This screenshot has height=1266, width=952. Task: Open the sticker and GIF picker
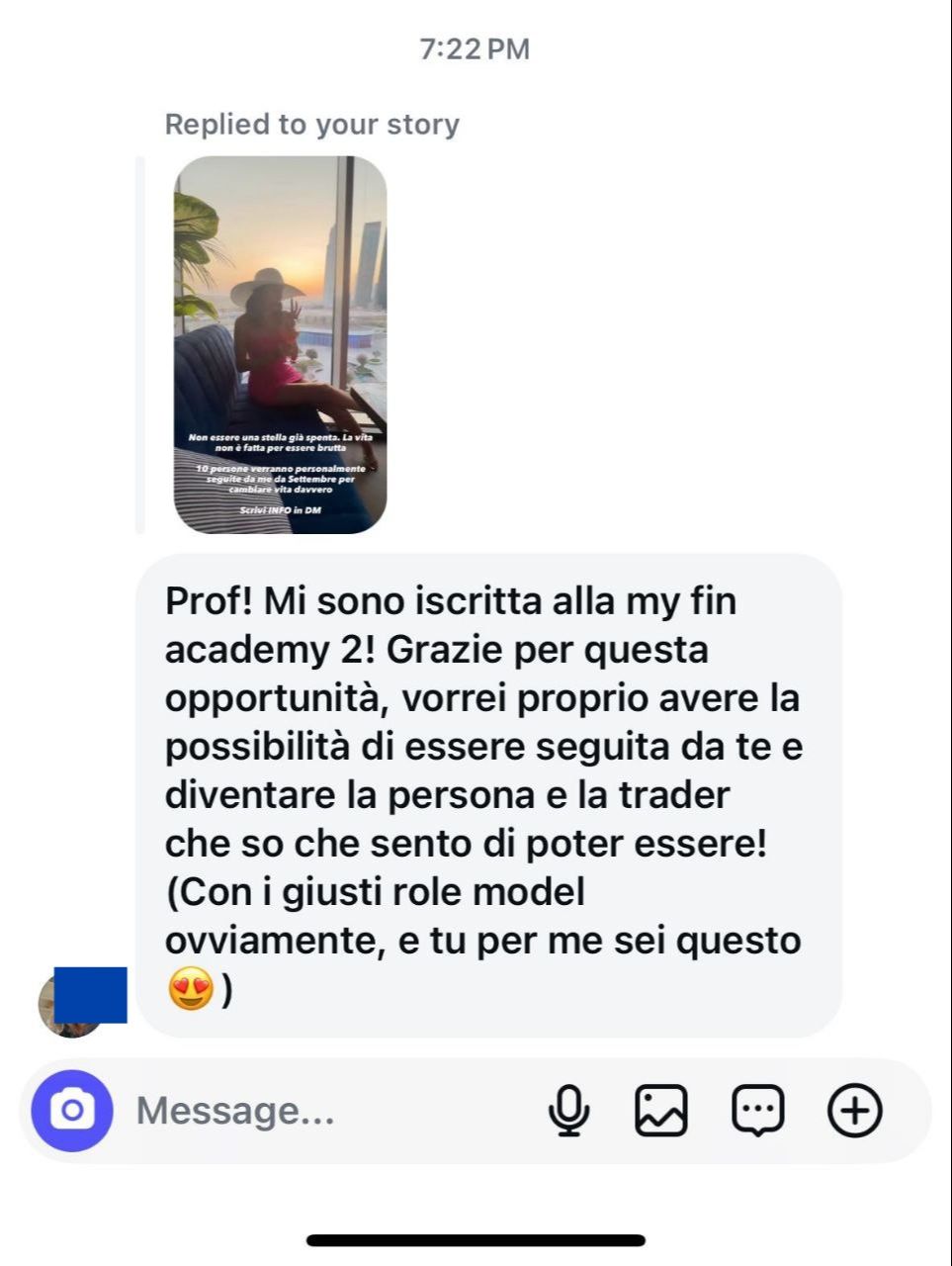(x=757, y=1110)
